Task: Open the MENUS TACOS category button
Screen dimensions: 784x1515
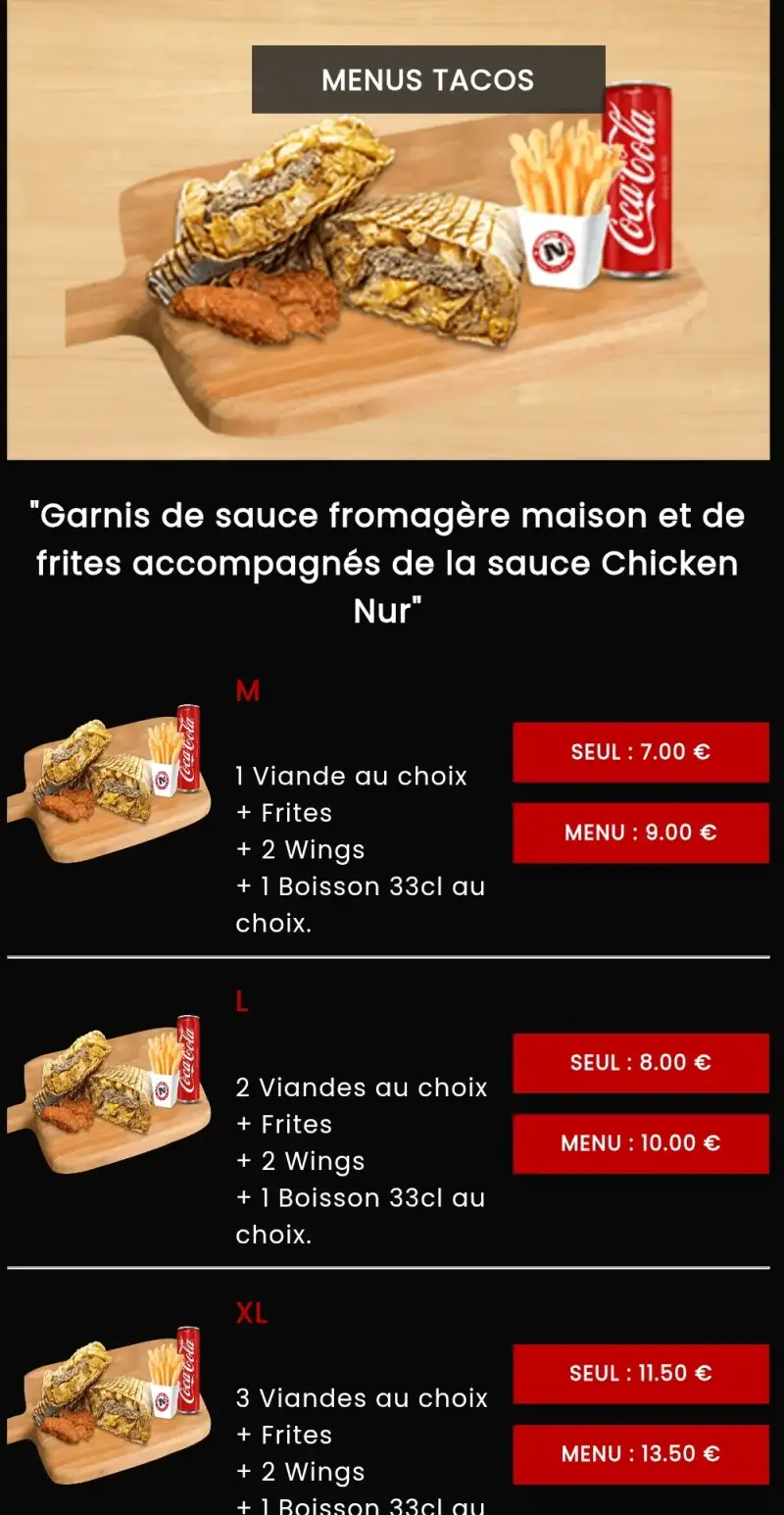Action: point(428,79)
